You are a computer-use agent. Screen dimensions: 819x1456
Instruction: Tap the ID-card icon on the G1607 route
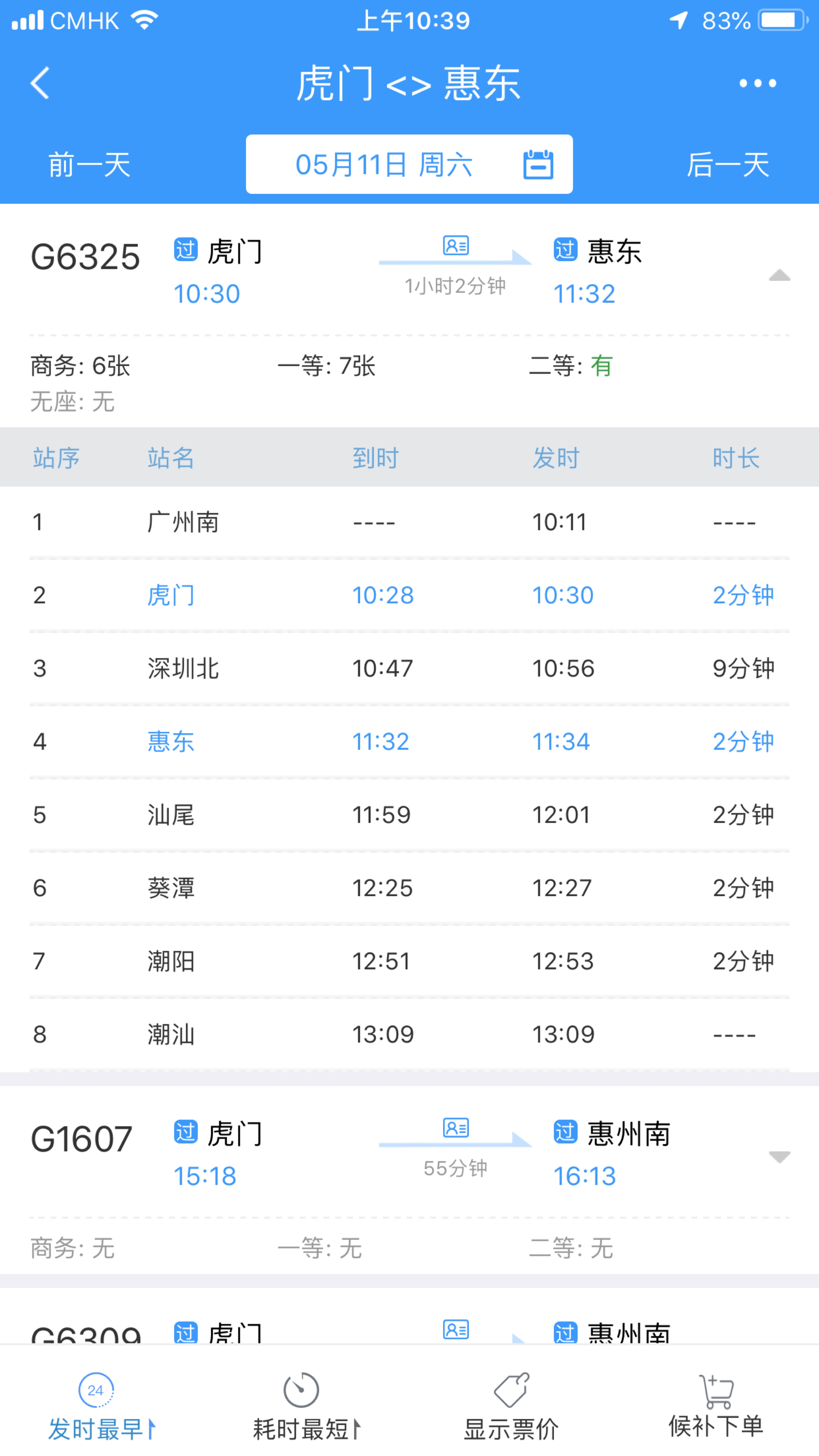[x=456, y=1128]
